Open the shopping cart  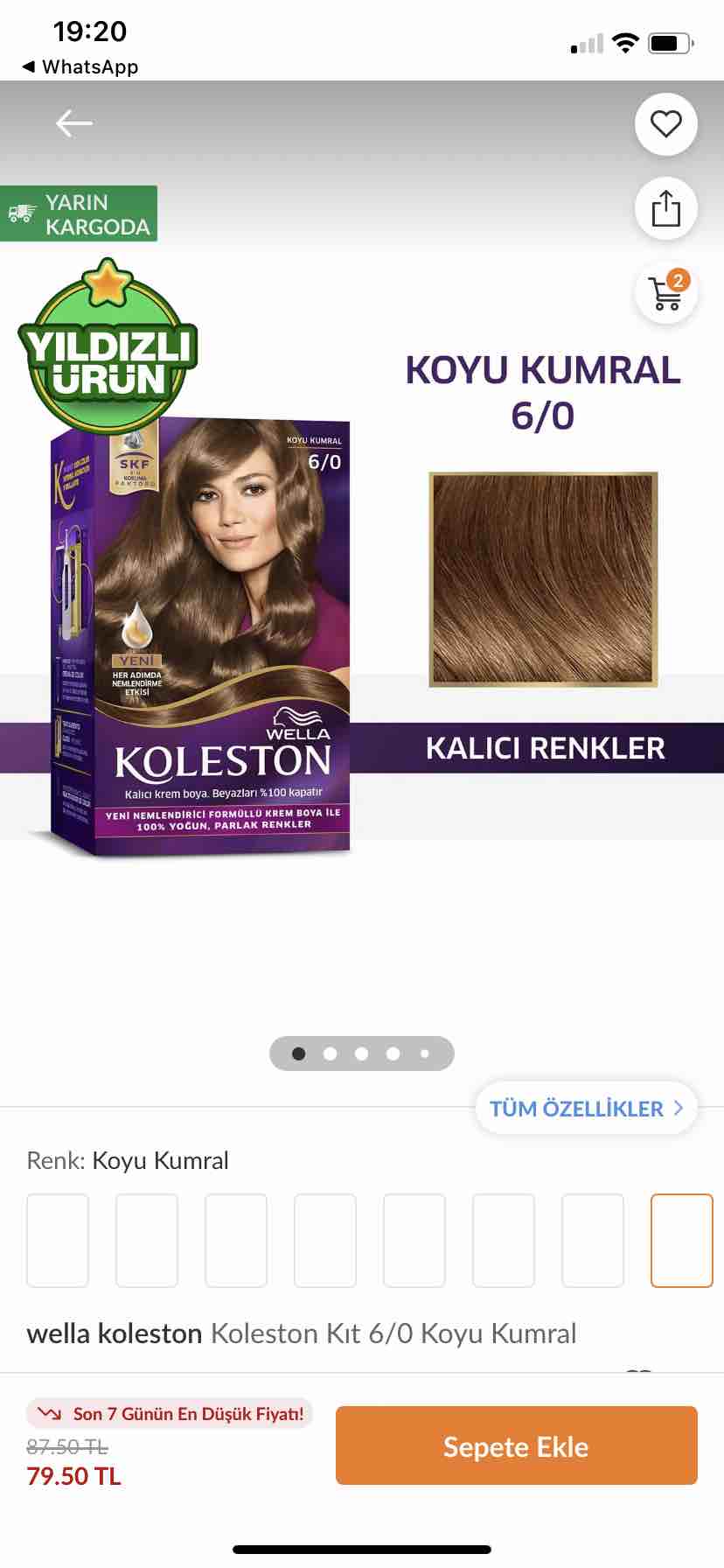[666, 292]
